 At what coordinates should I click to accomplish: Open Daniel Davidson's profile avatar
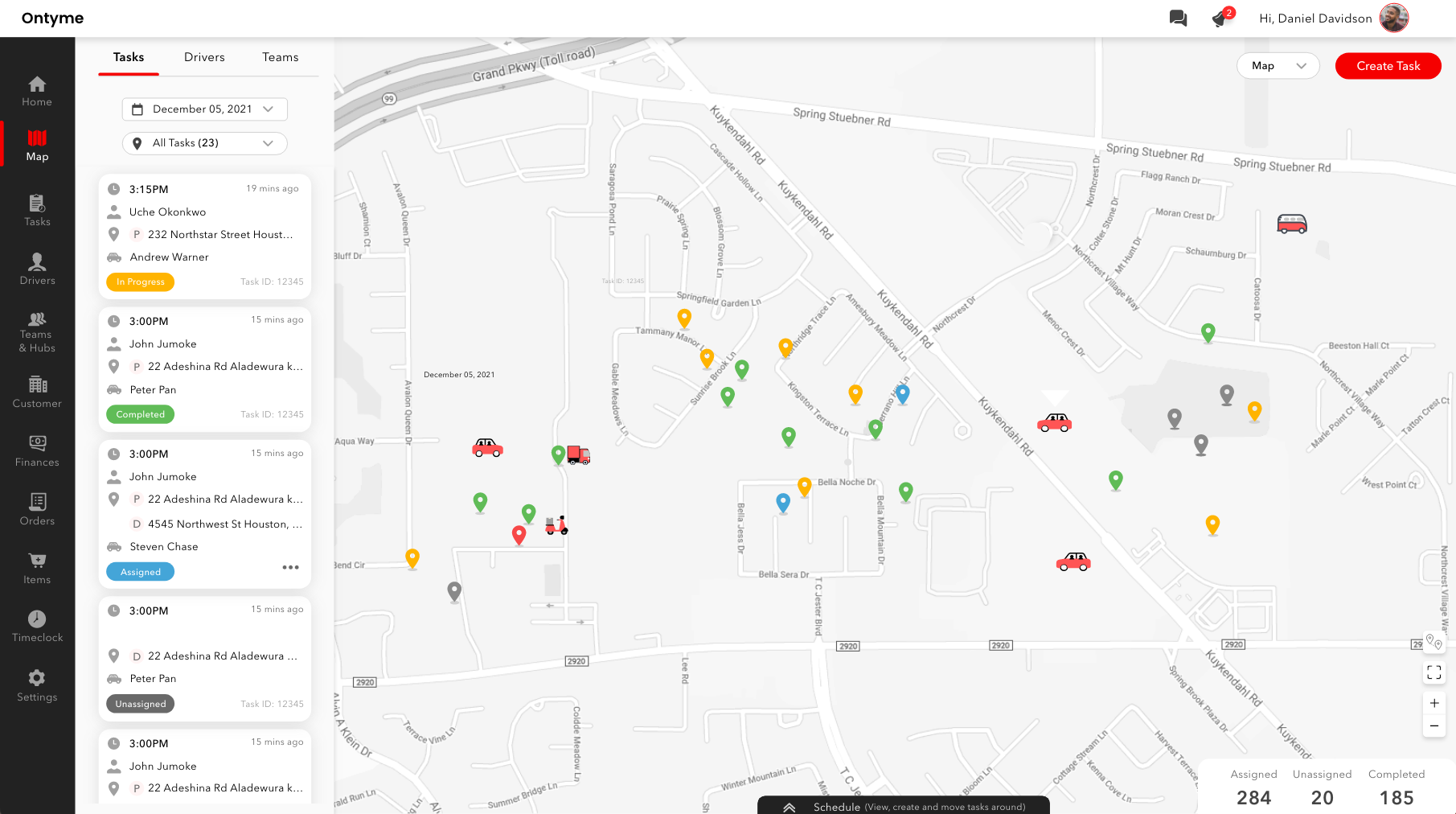click(1393, 18)
